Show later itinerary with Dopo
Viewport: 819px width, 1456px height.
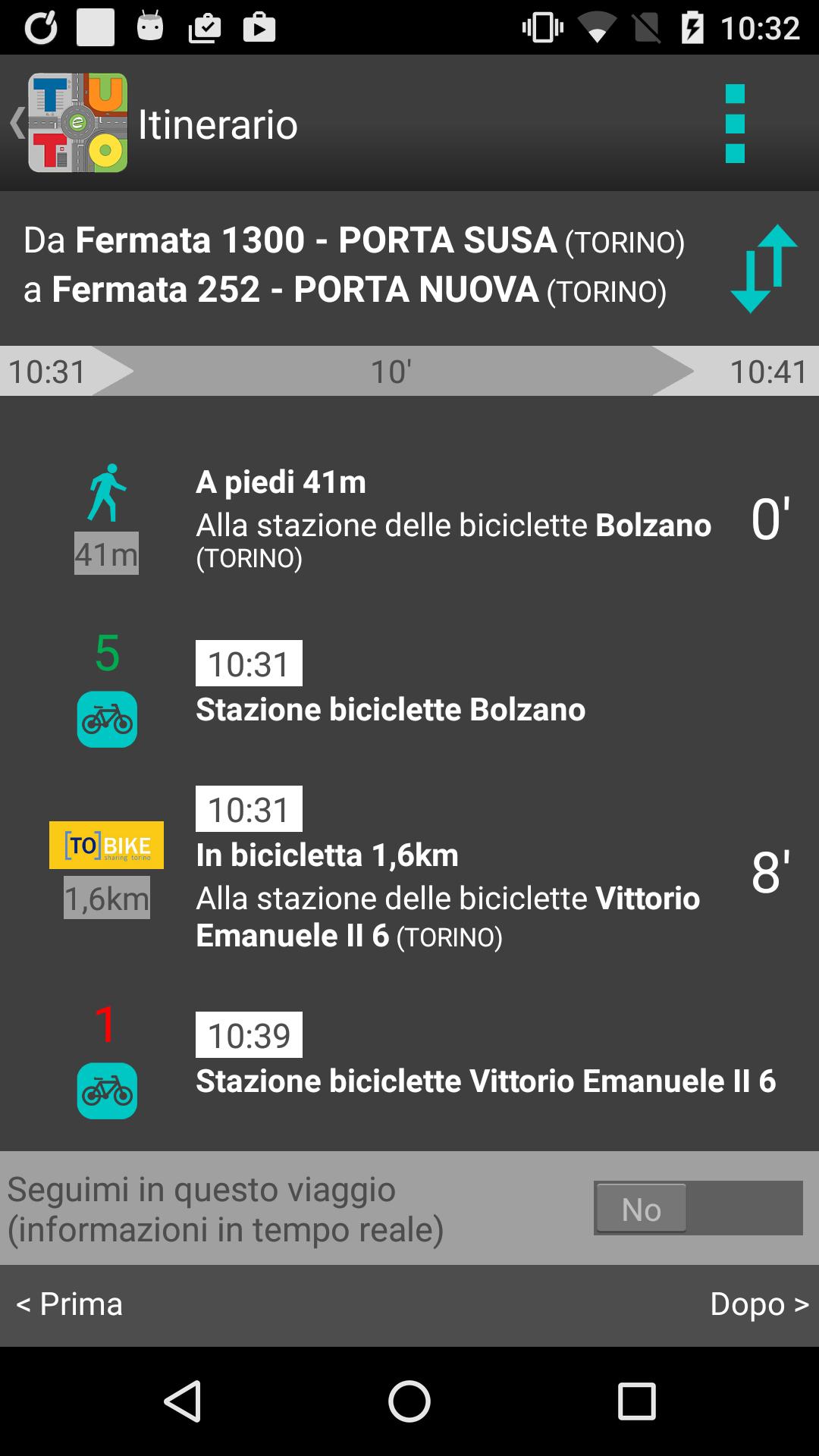point(758,1304)
